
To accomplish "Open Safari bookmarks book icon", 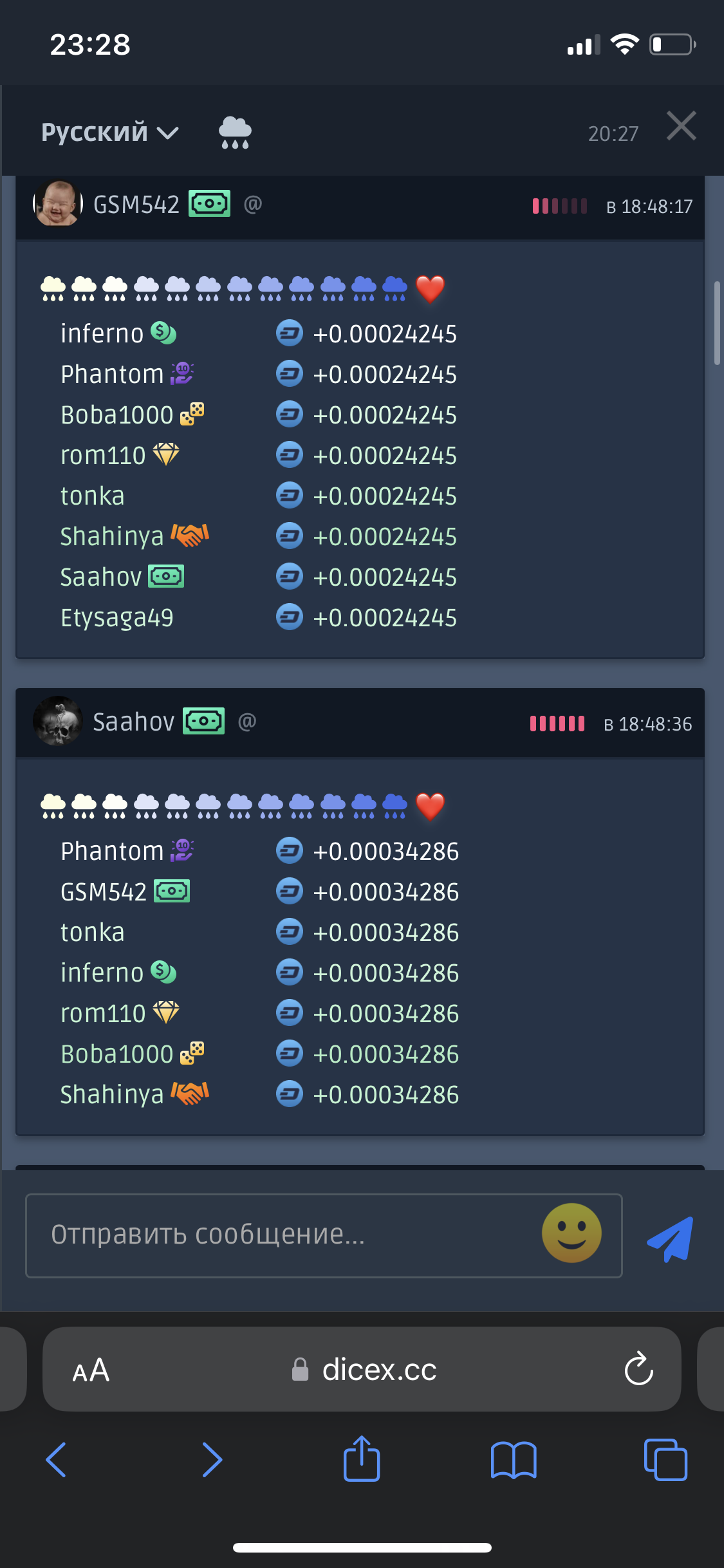I will (513, 1460).
